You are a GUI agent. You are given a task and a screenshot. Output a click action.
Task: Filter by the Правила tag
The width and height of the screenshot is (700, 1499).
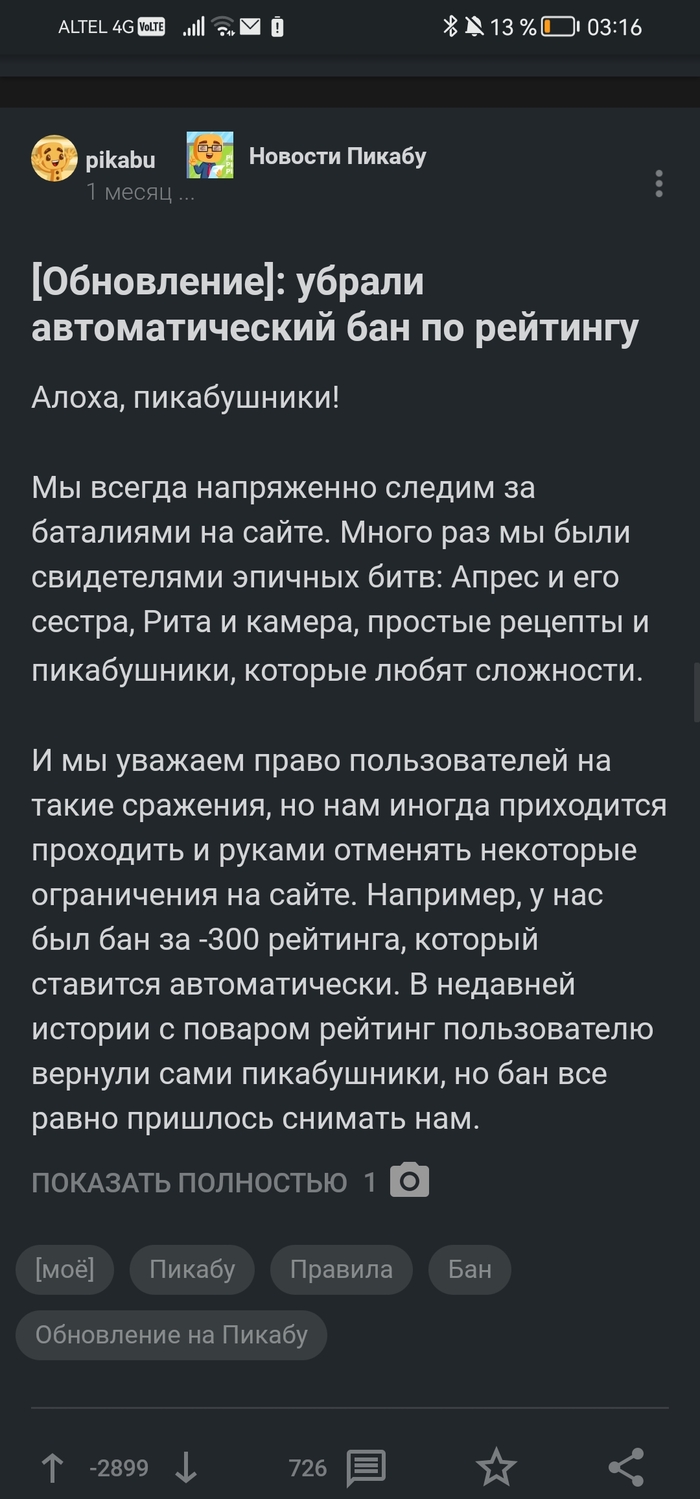(x=341, y=1270)
